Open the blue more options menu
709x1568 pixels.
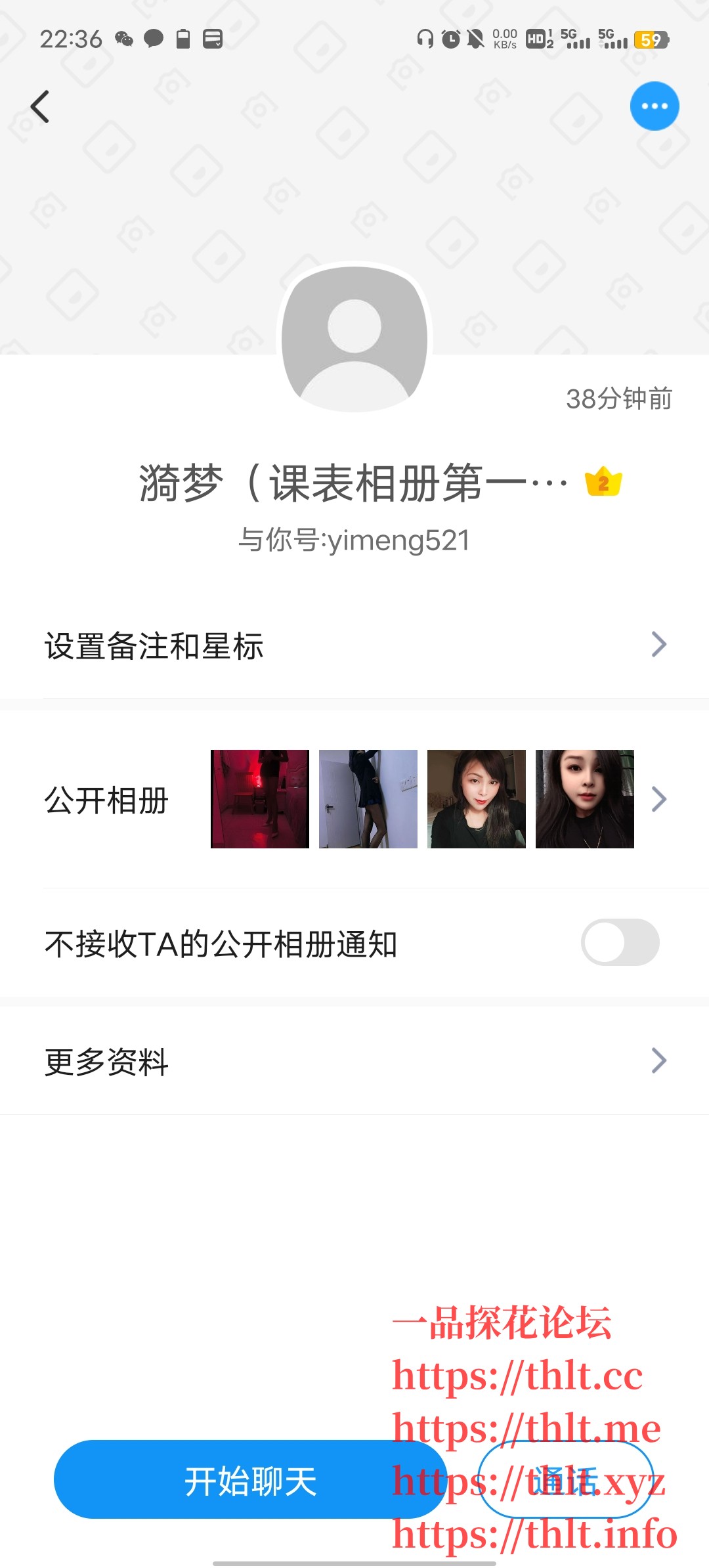[x=654, y=106]
